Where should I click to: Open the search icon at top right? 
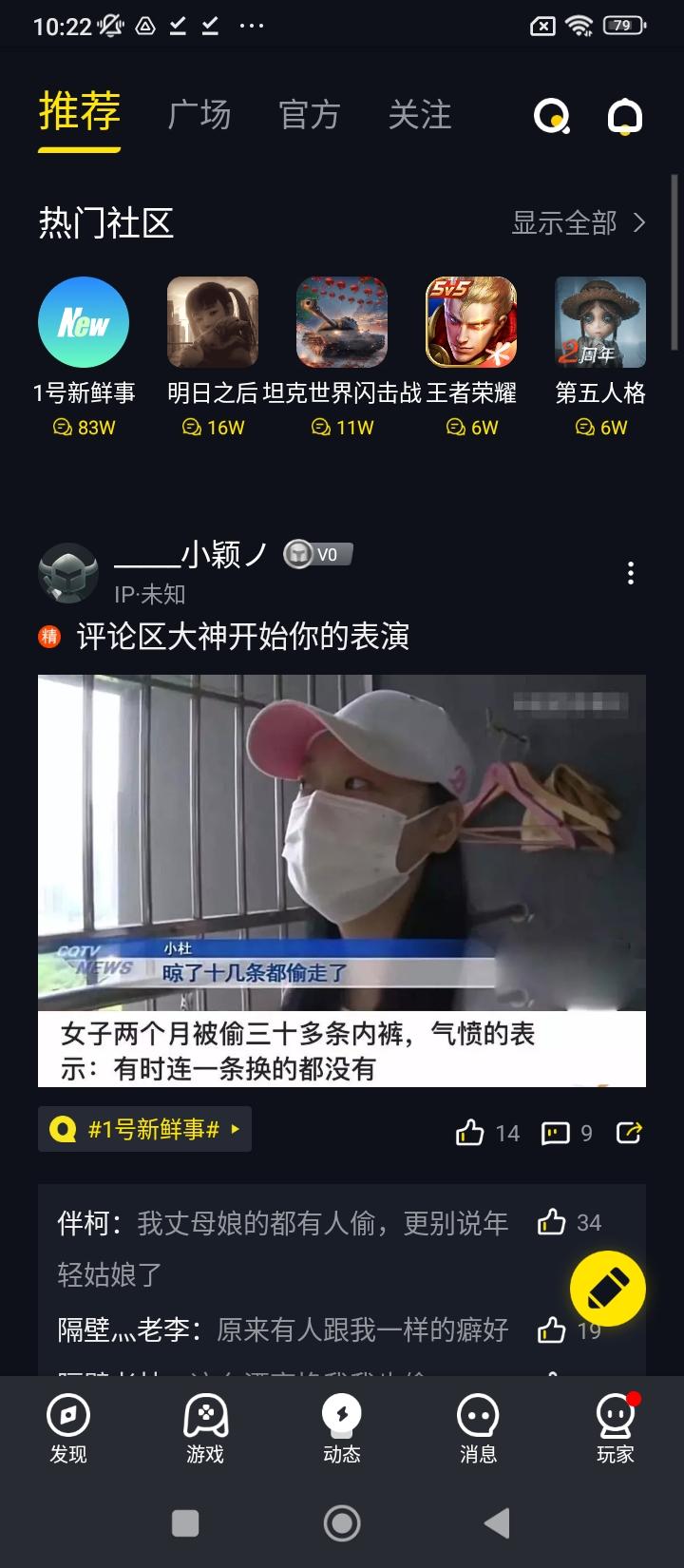coord(551,117)
